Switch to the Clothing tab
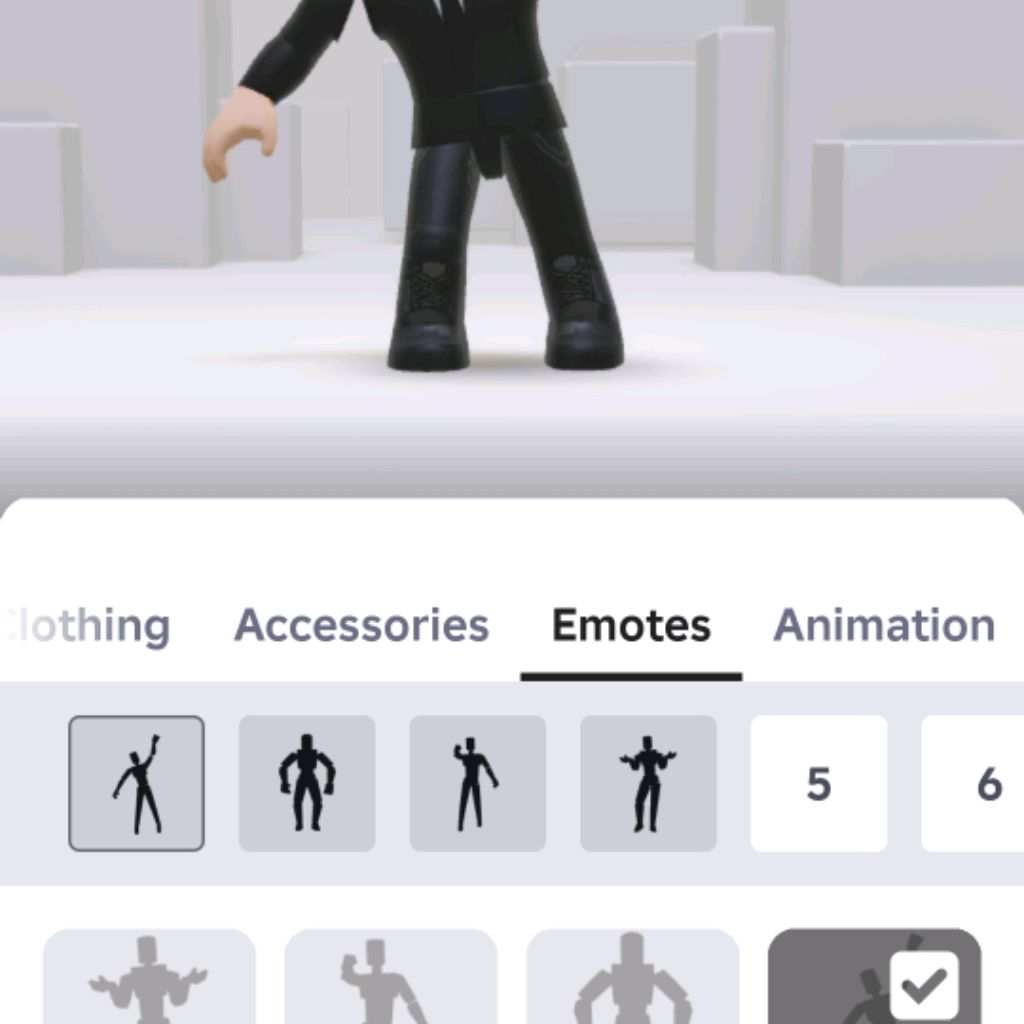 [x=88, y=626]
